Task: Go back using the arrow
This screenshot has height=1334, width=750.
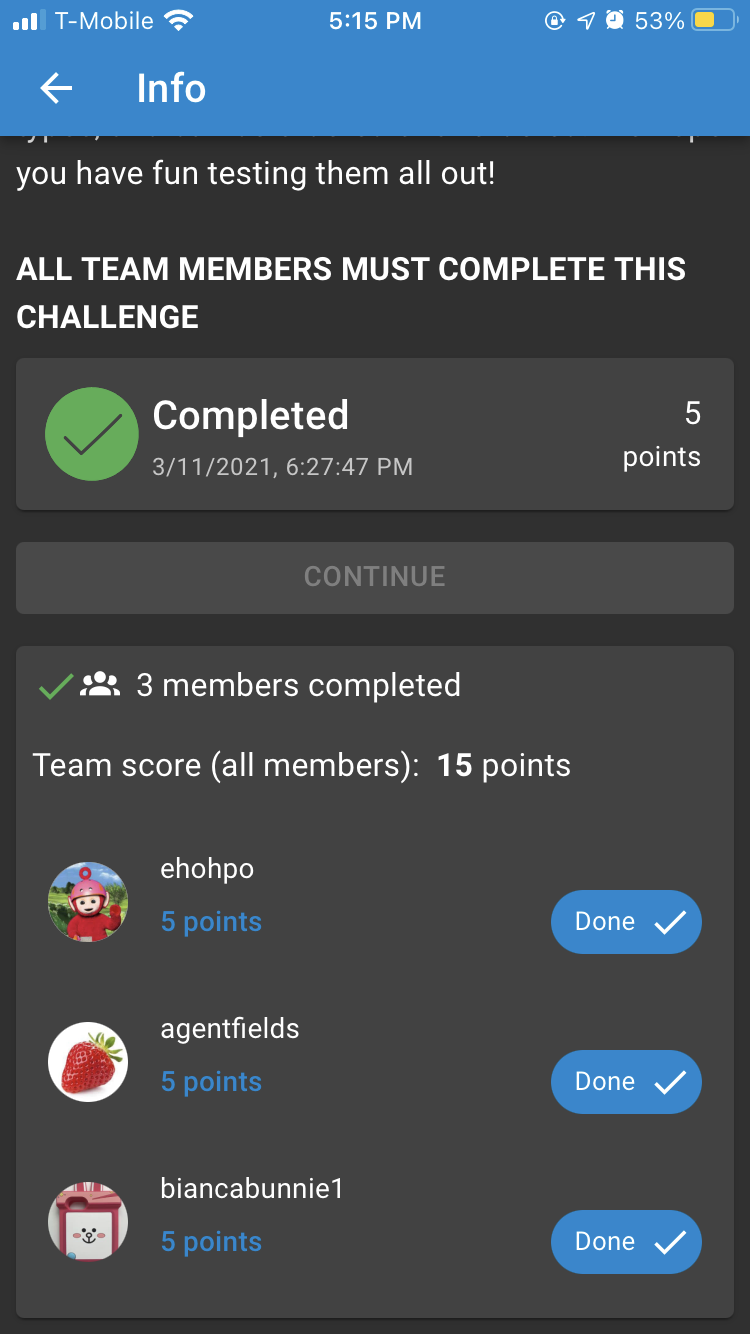Action: click(56, 89)
